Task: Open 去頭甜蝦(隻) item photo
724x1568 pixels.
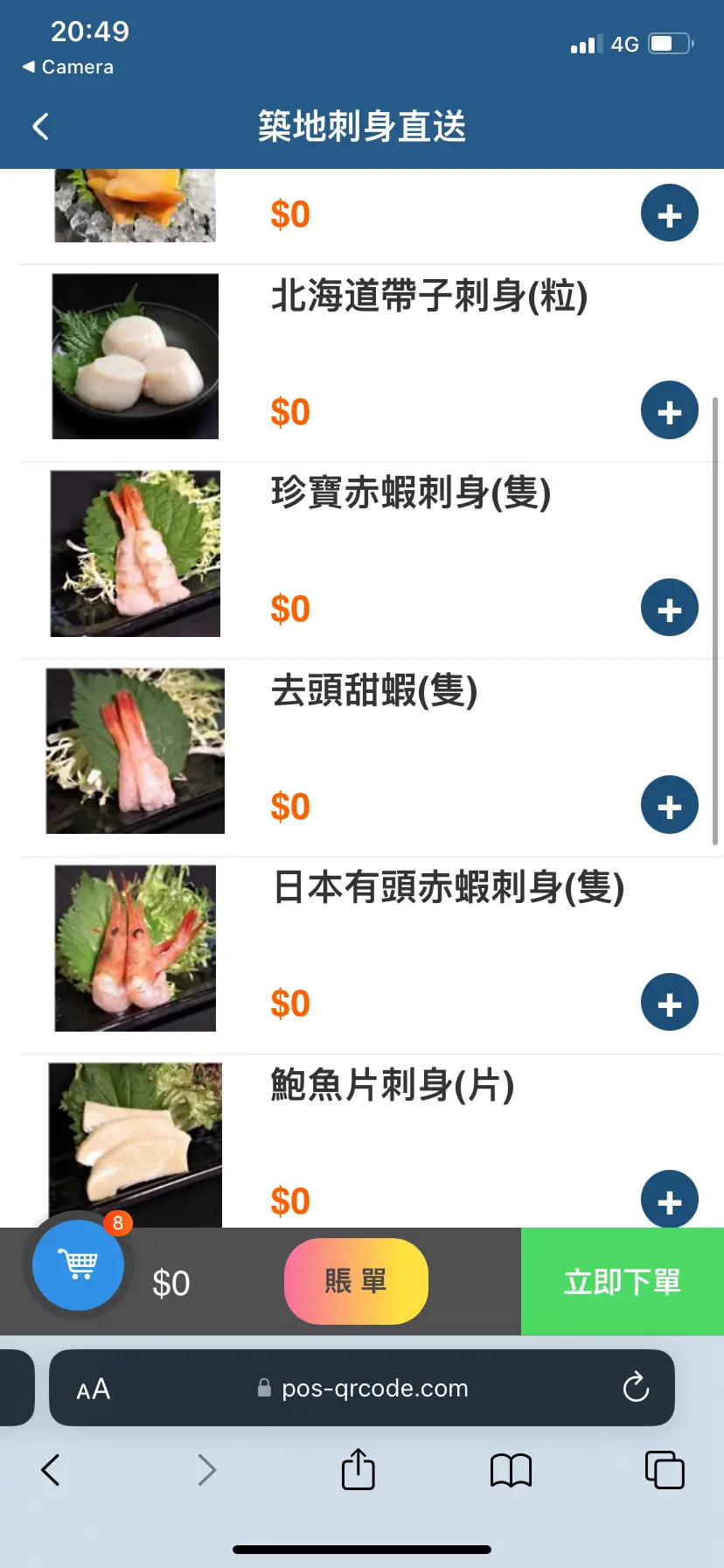Action: click(x=136, y=751)
